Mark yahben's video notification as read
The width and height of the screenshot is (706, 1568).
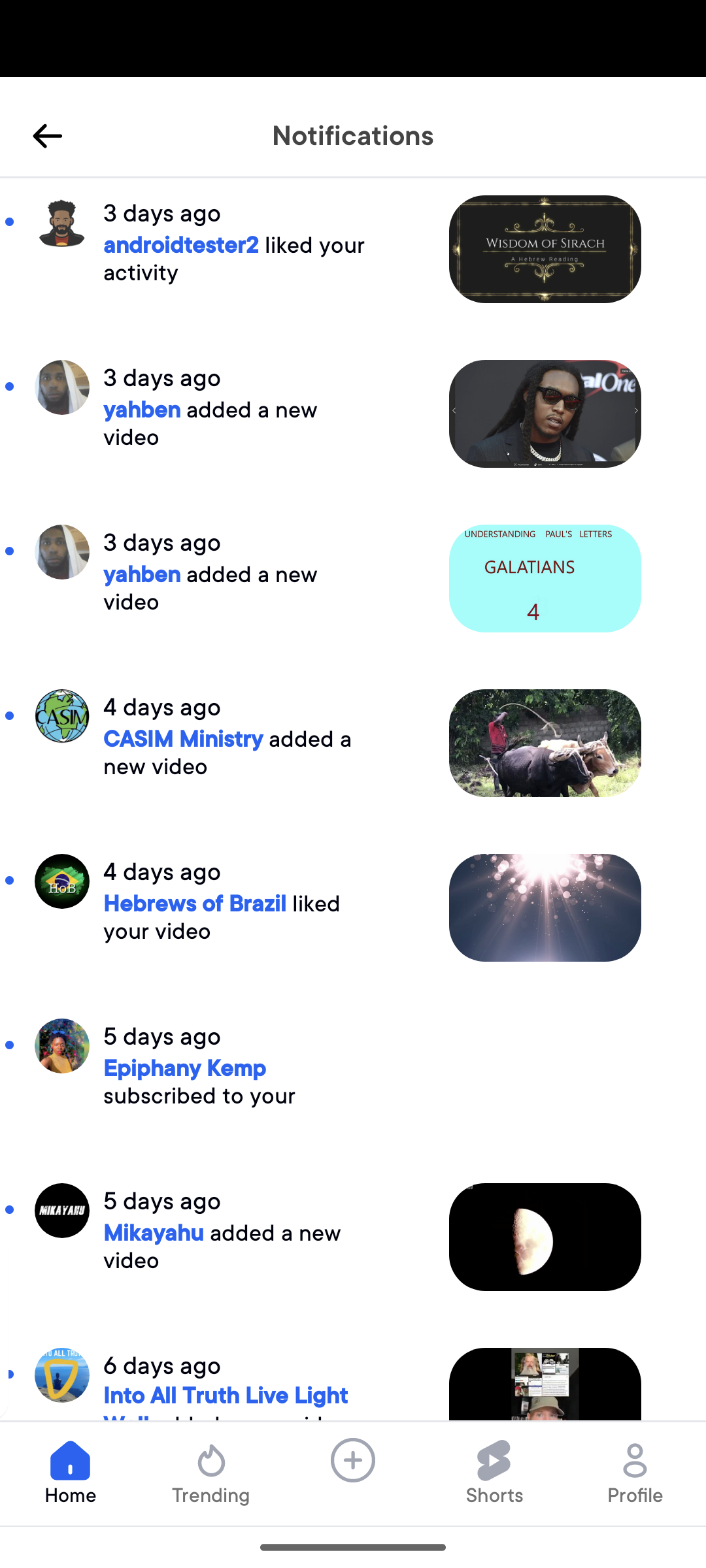[x=9, y=387]
